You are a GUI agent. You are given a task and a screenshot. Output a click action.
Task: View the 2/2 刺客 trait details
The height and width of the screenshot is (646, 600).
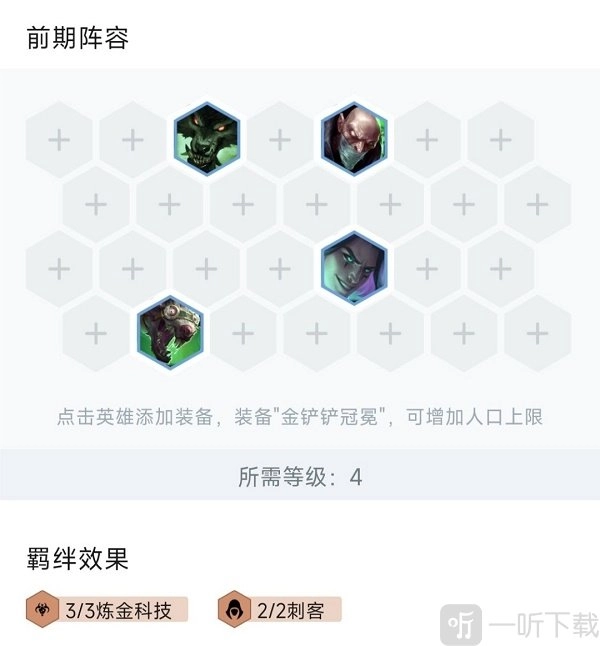[x=279, y=608]
